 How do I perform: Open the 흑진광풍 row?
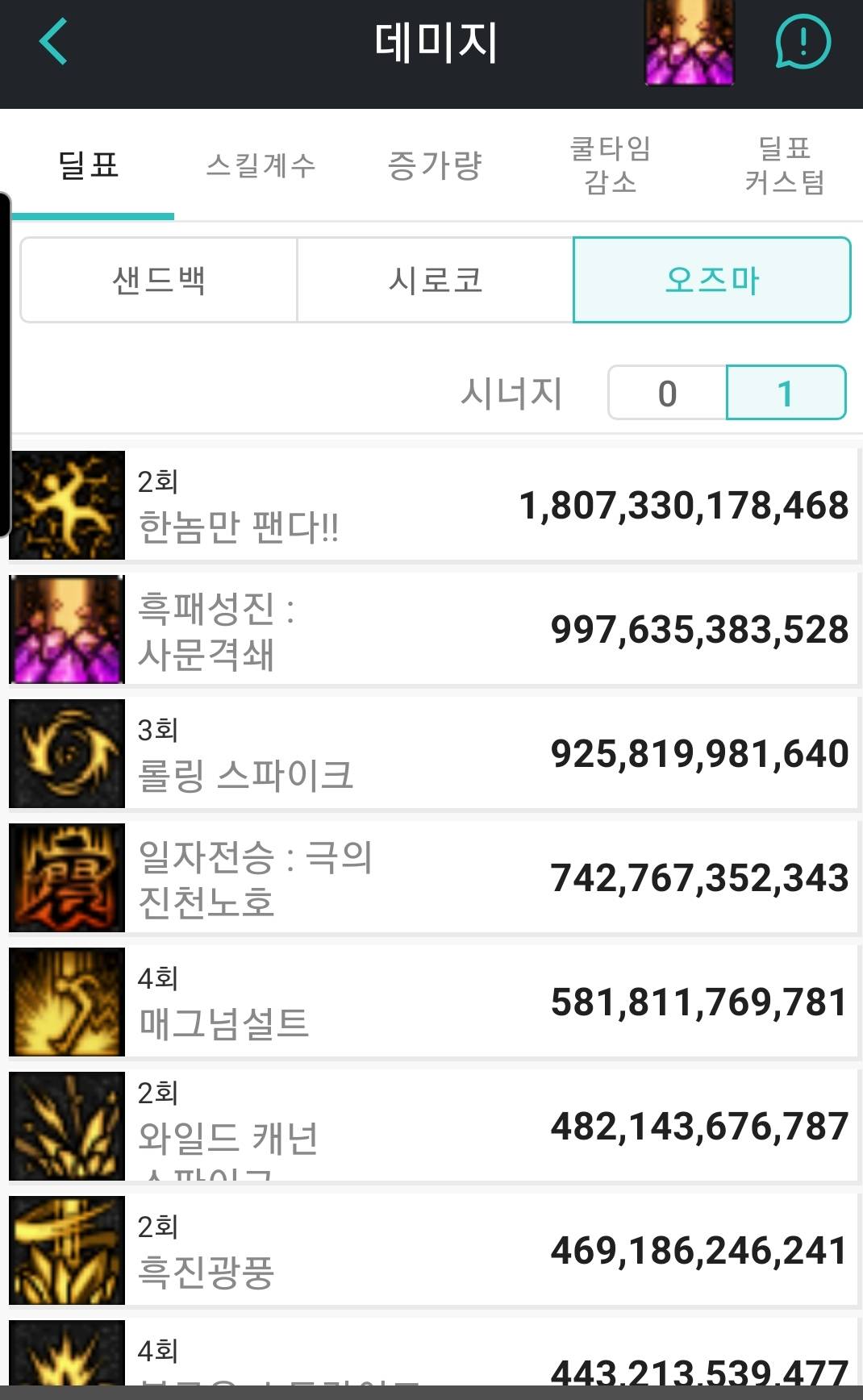click(433, 1250)
